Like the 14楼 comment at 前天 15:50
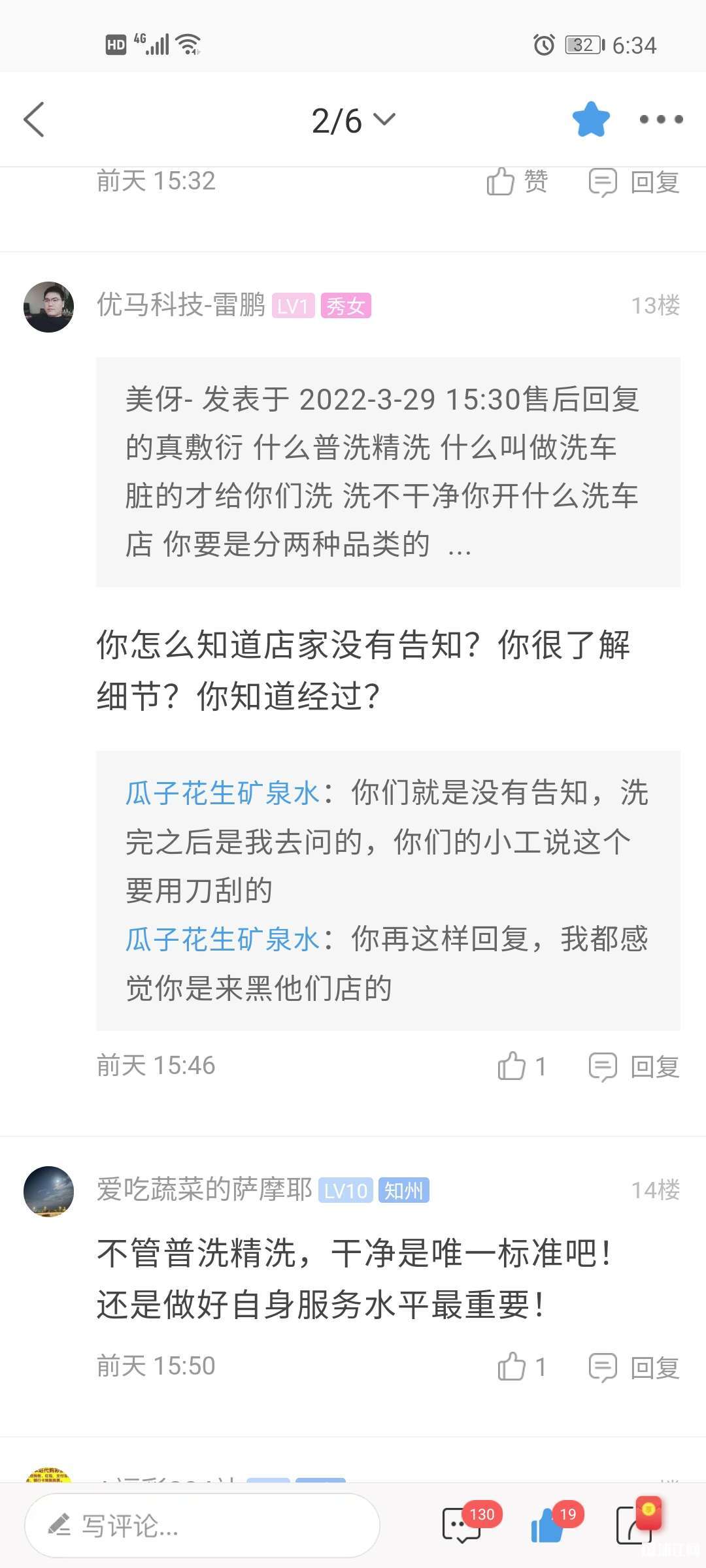Image resolution: width=706 pixels, height=1568 pixels. point(521,1367)
